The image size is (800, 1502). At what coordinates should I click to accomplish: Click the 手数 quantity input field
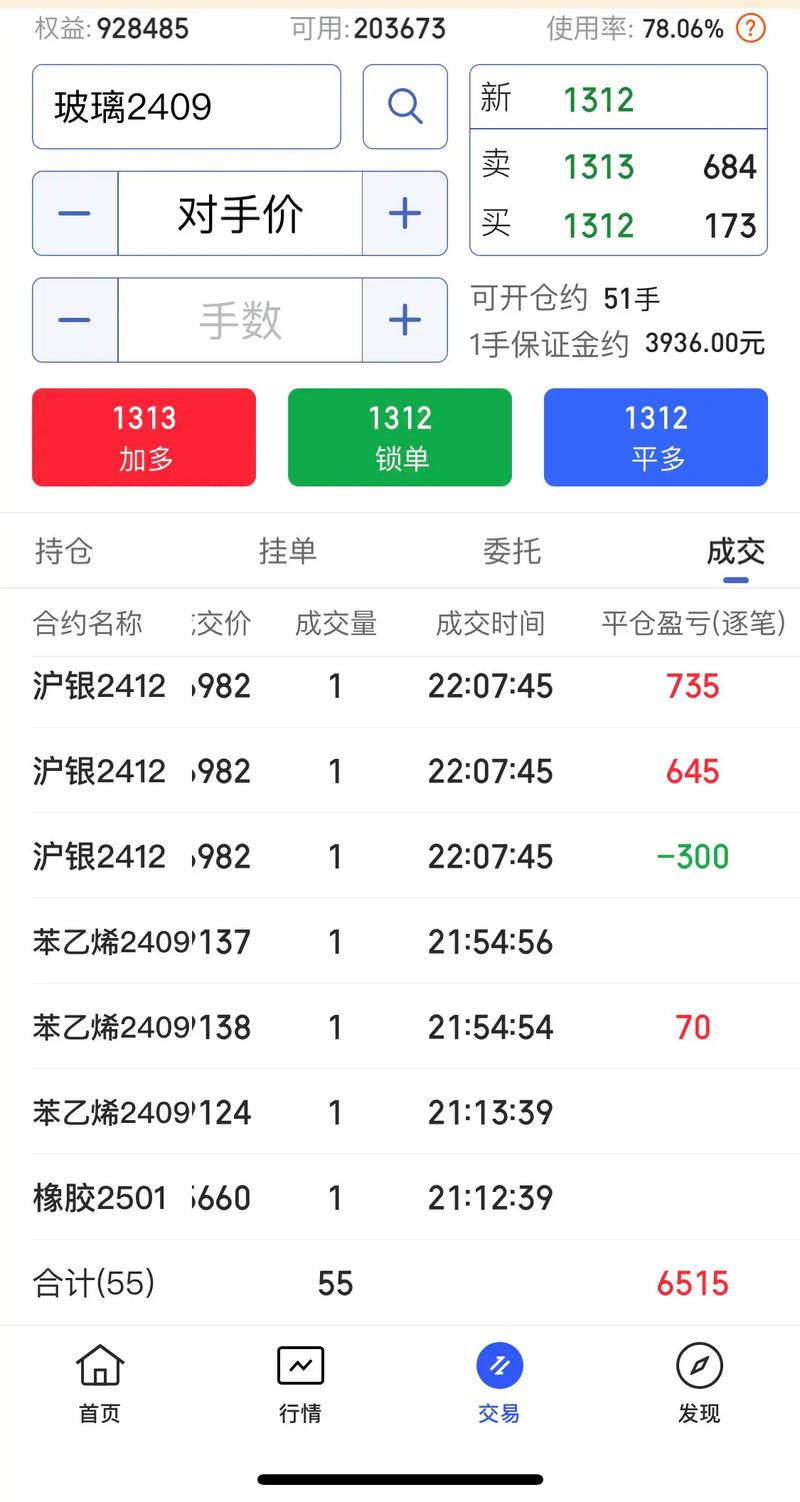[x=239, y=320]
